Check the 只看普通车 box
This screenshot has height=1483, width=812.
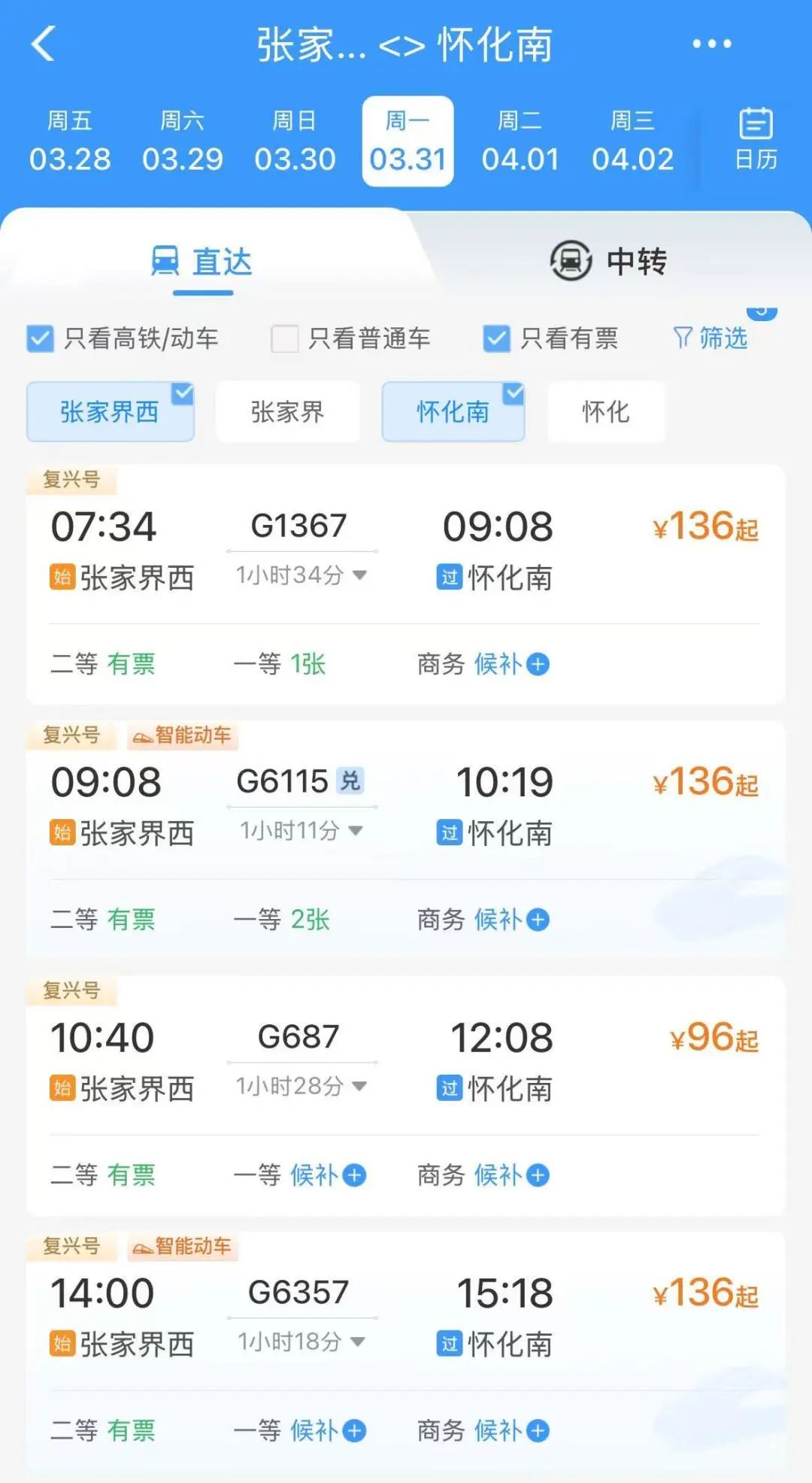pyautogui.click(x=285, y=338)
